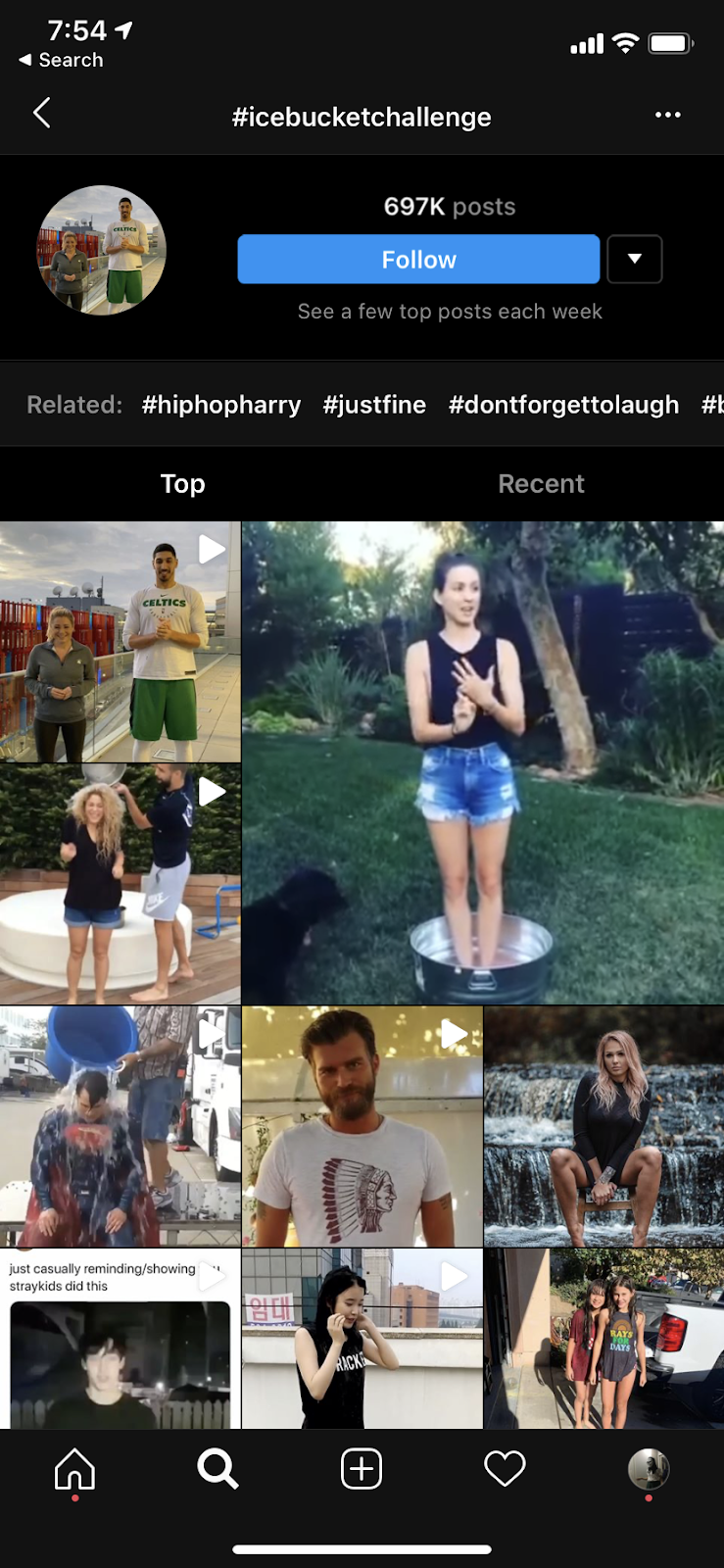Open related hashtag #hiphopharry
The height and width of the screenshot is (1568, 724).
tap(221, 405)
